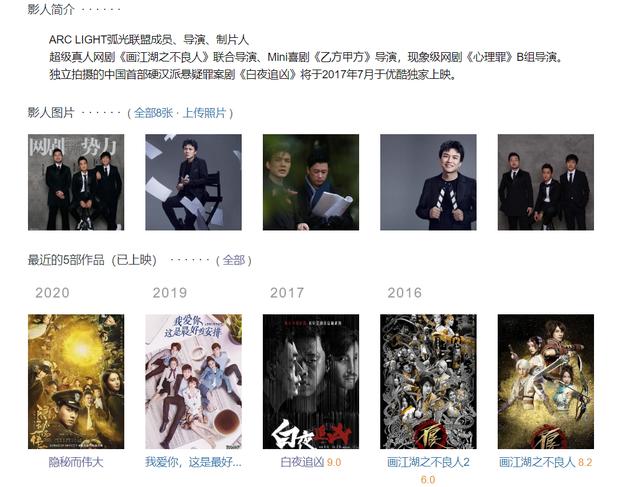640x487 pixels.
Task: Open the poster for 我爱你，这是最好的安排
Action: click(x=193, y=381)
